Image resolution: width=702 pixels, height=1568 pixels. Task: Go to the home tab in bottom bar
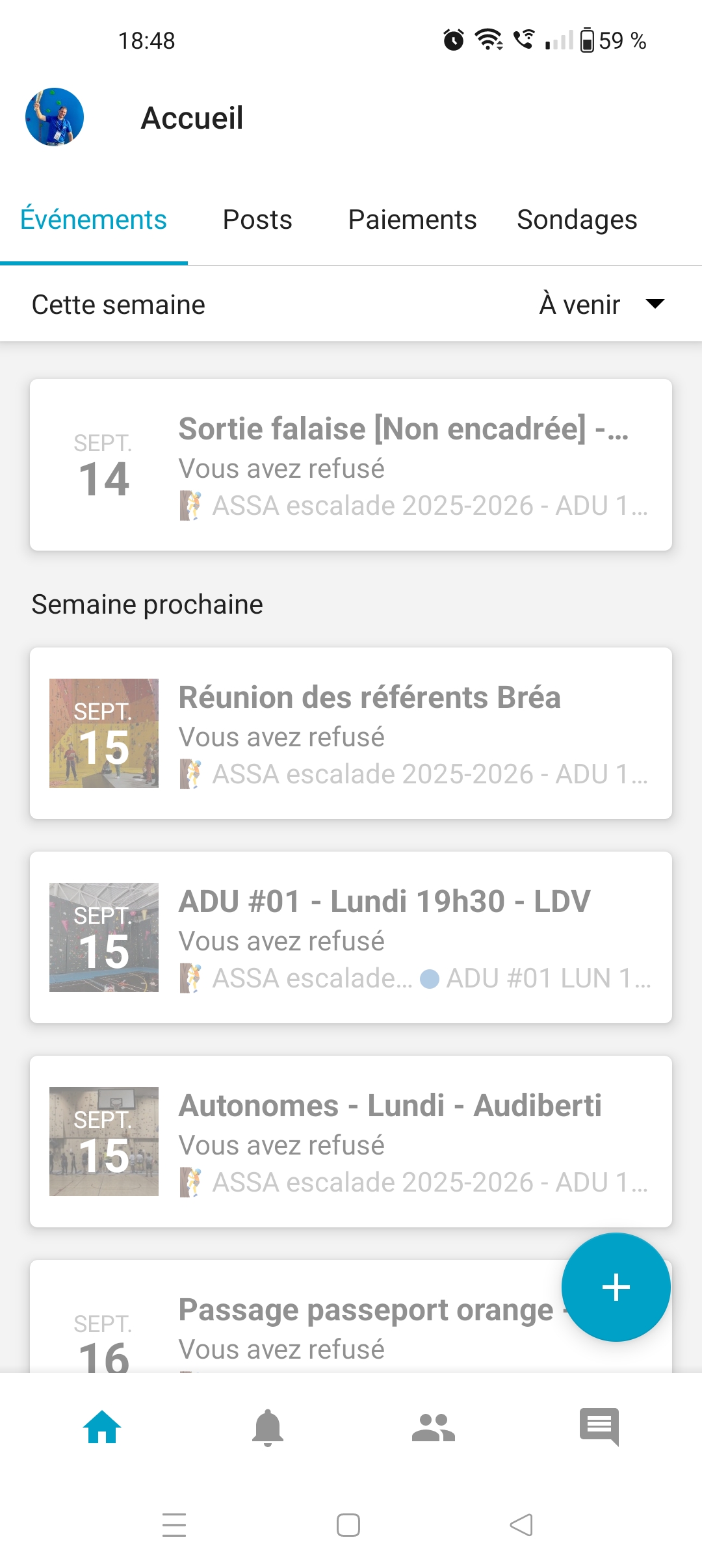pyautogui.click(x=102, y=1427)
